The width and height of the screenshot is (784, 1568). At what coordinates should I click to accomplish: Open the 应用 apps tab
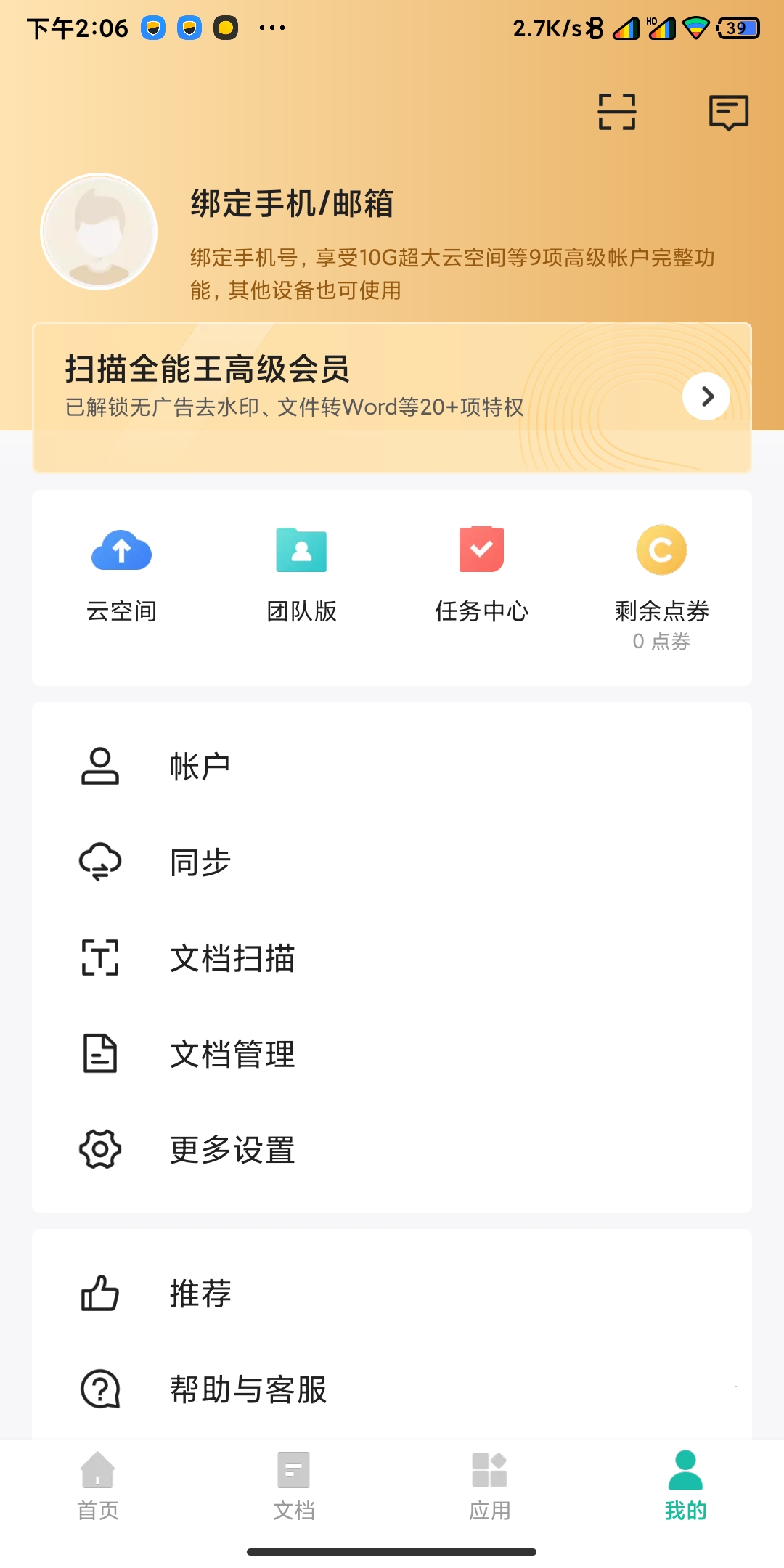click(490, 1488)
